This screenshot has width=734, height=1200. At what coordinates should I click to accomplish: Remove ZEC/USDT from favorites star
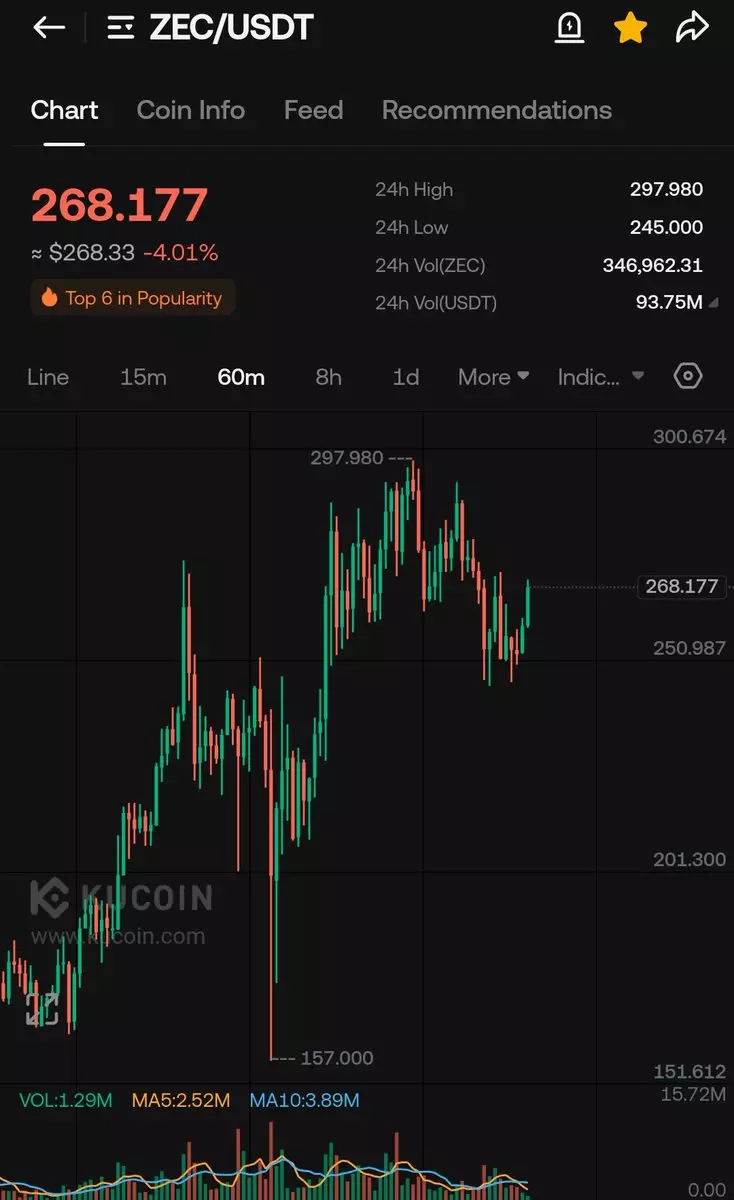click(x=630, y=28)
